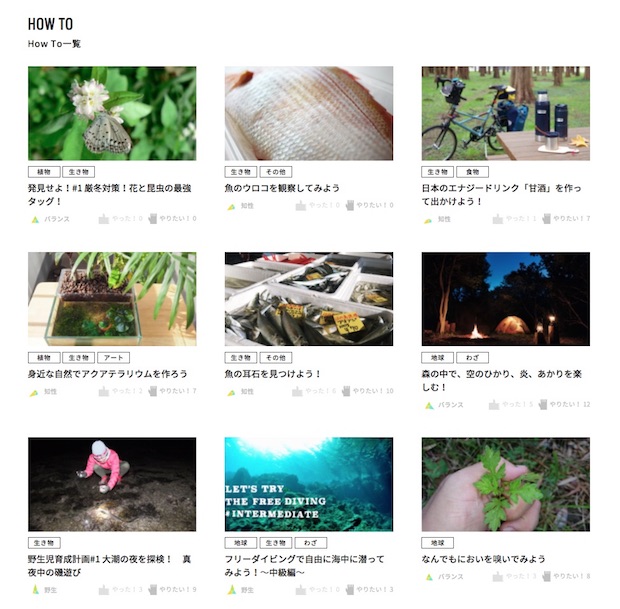Open the 森の中で camping lights article
The height and width of the screenshot is (609, 620).
point(501,380)
